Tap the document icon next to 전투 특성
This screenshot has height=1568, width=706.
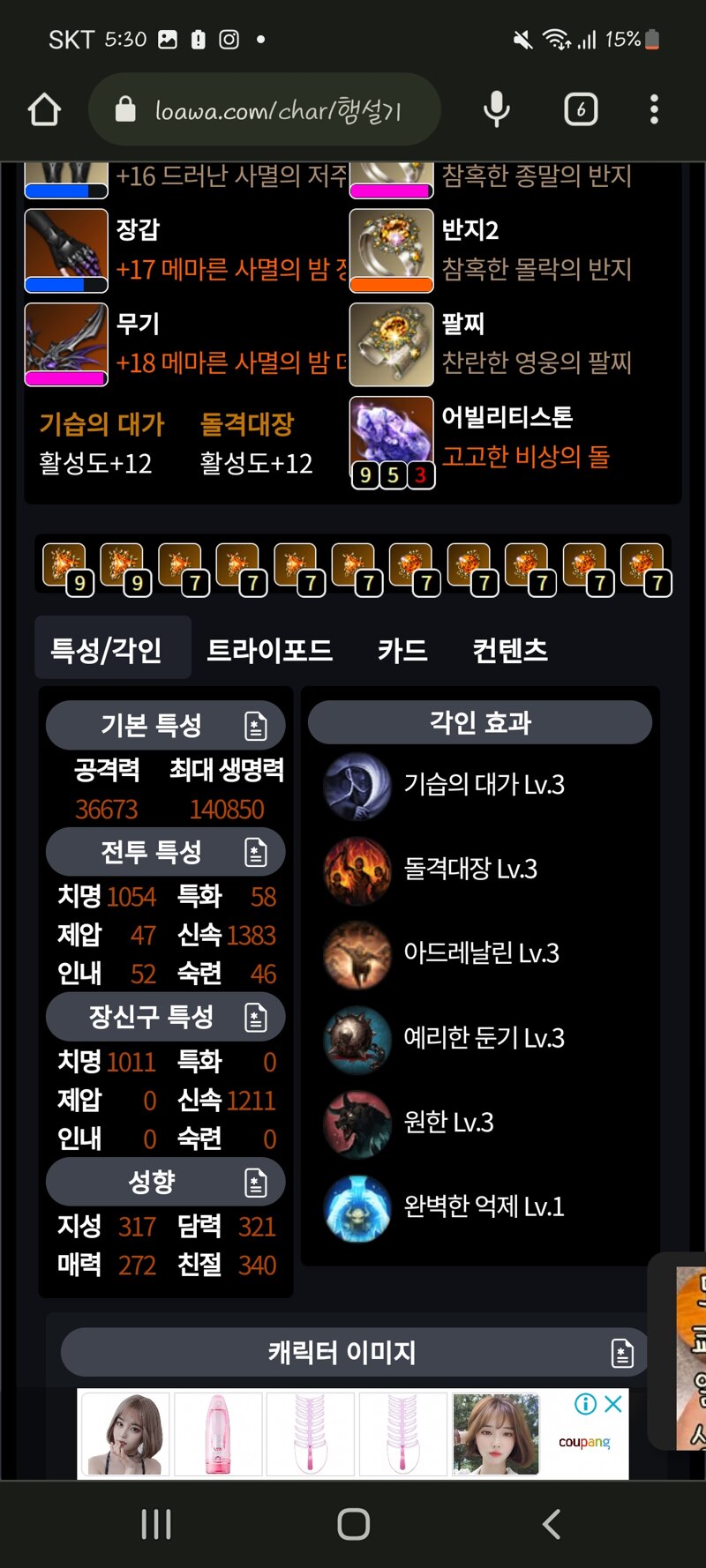point(256,852)
